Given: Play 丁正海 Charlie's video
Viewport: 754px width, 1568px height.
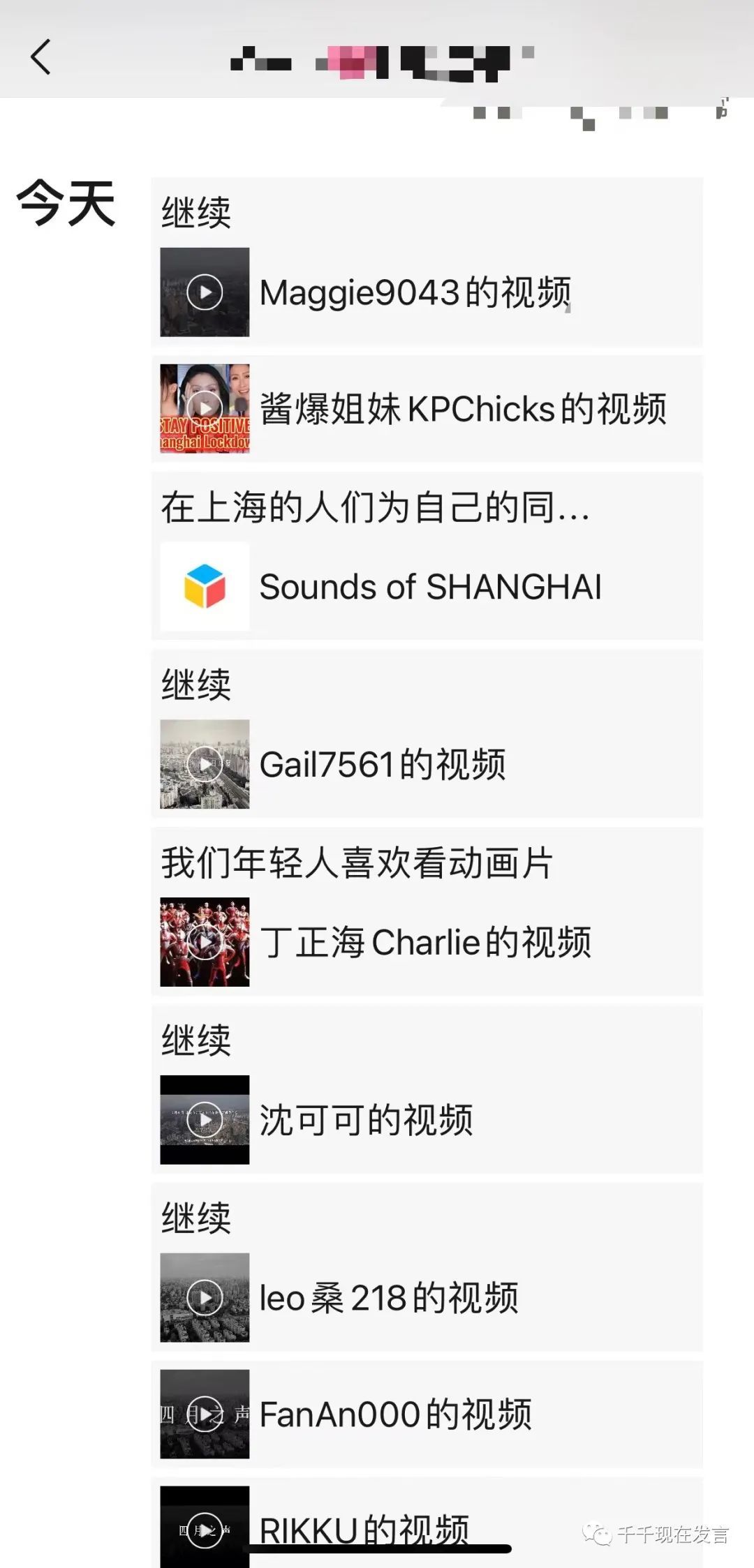Looking at the screenshot, I should pyautogui.click(x=205, y=942).
